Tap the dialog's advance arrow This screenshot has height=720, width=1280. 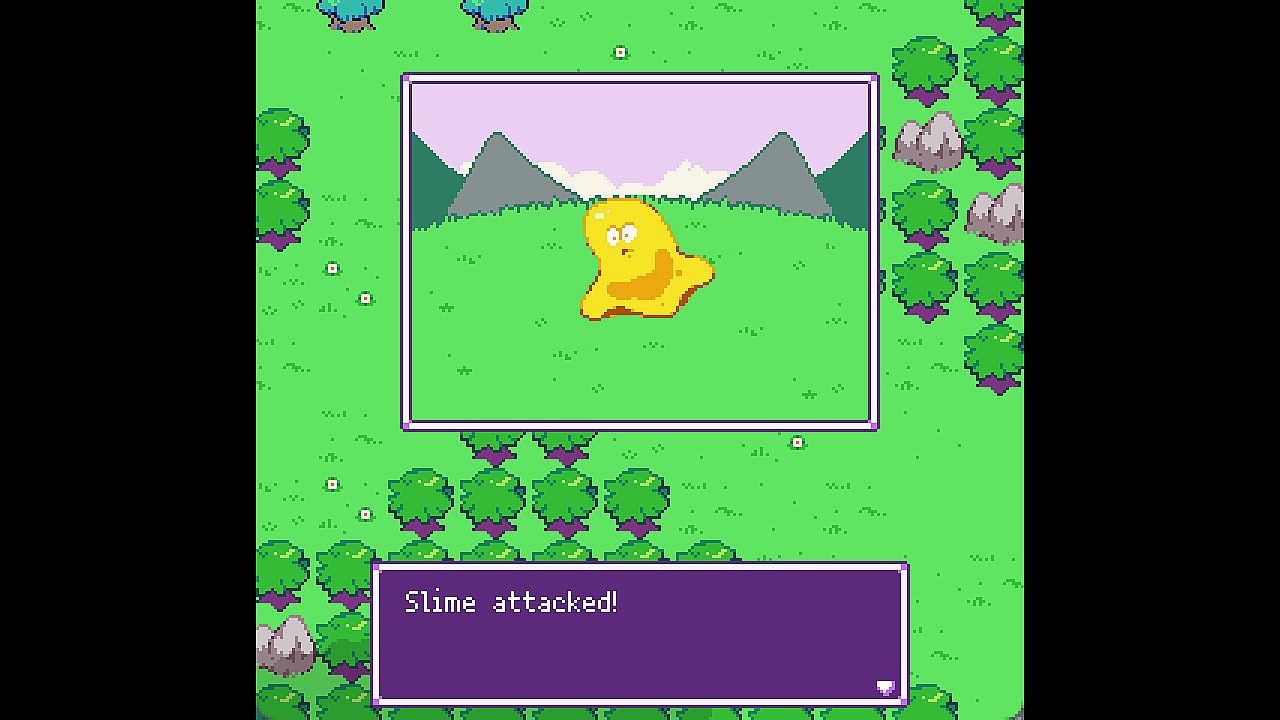coord(885,687)
